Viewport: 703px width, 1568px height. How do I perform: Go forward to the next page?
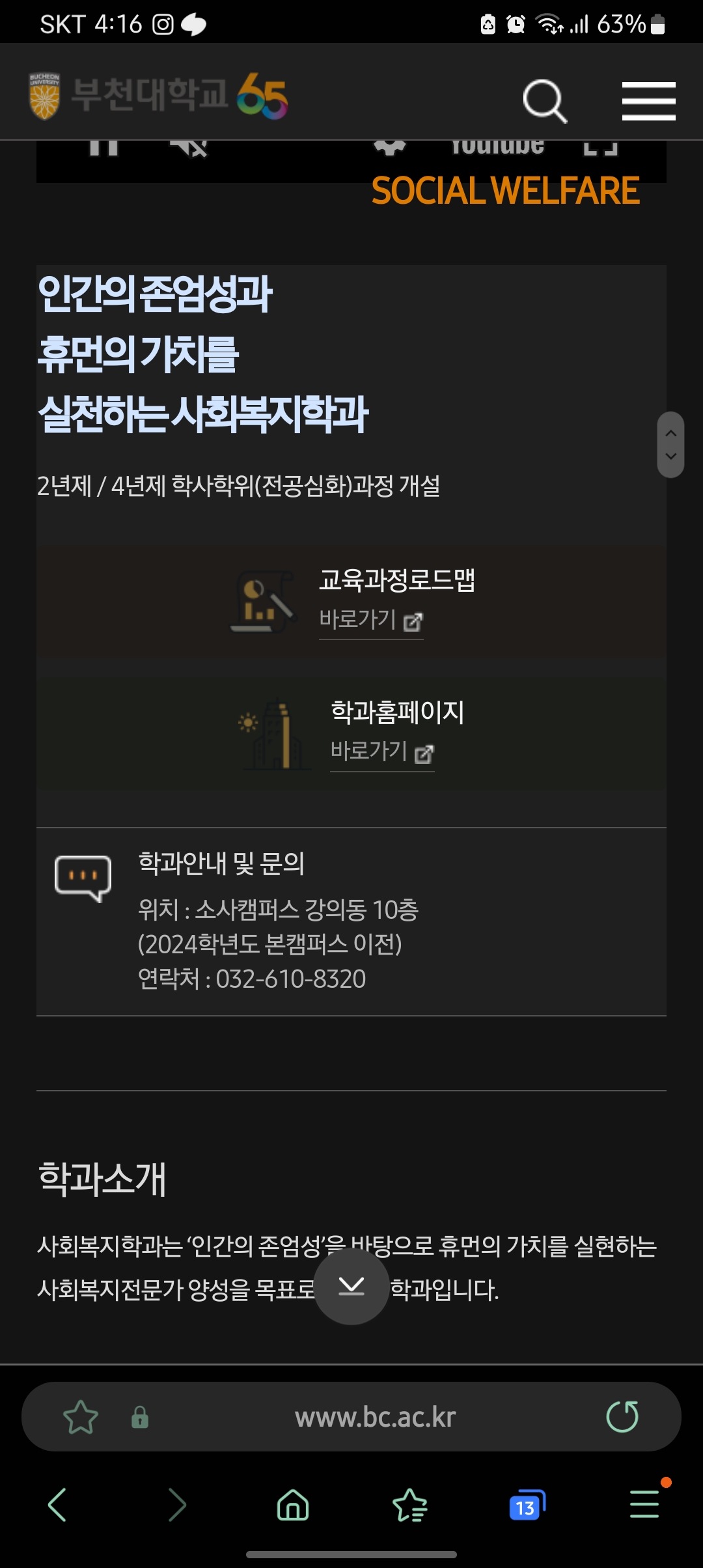[x=176, y=1505]
